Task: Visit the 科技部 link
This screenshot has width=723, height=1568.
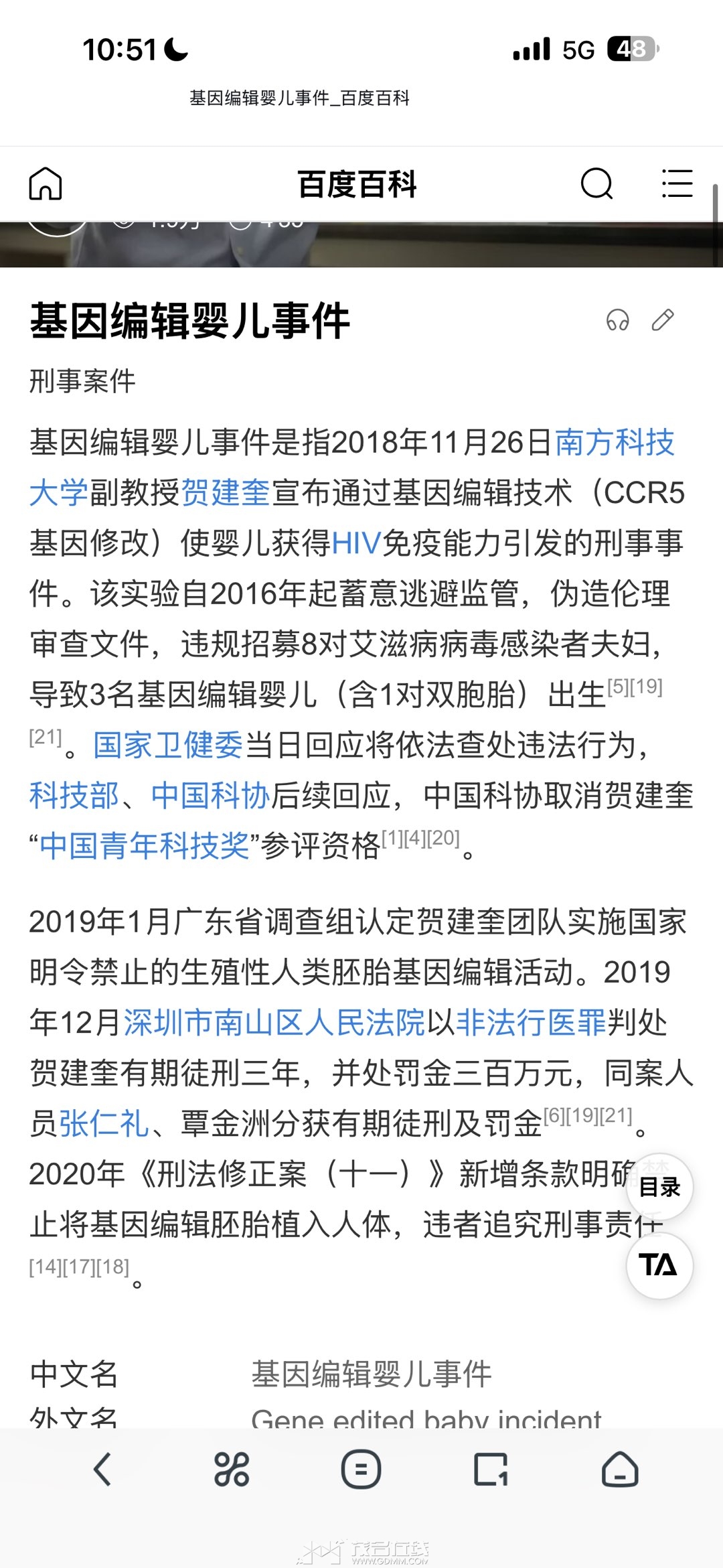Action: tap(74, 795)
